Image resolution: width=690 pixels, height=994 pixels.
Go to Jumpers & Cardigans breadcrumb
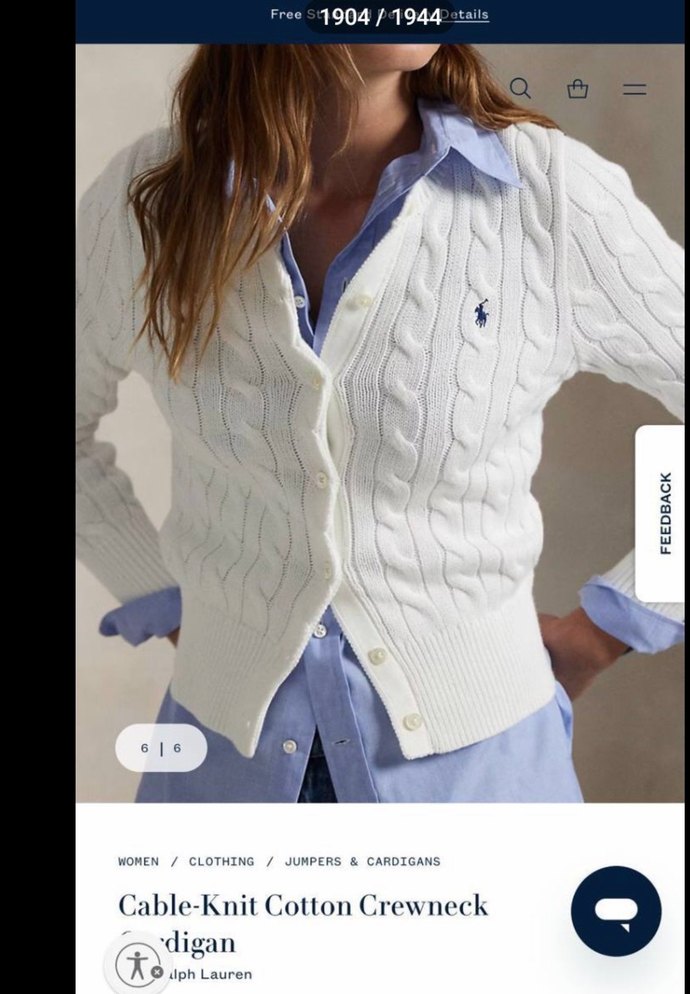pyautogui.click(x=362, y=861)
